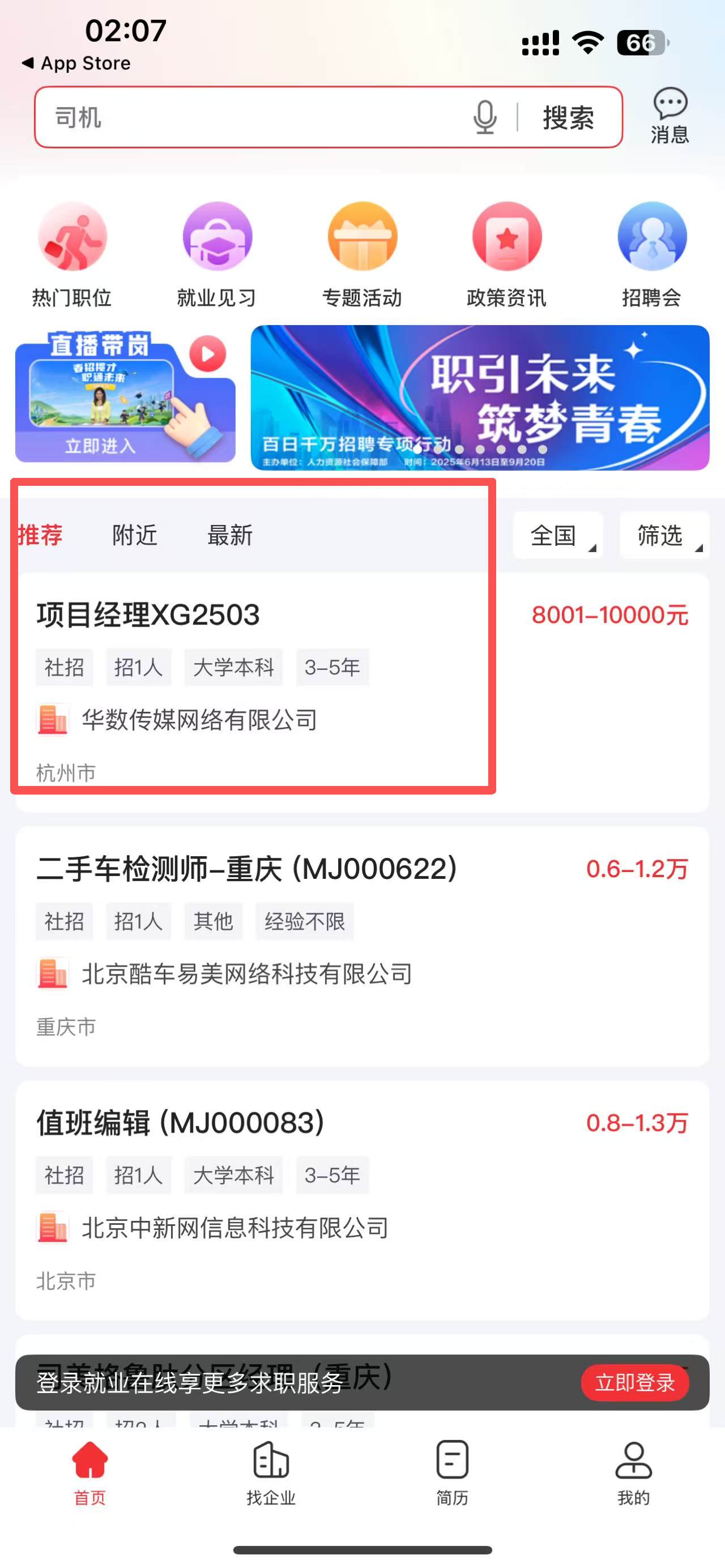Open the 筛选 filter options
This screenshot has width=725, height=1568.
tap(664, 536)
